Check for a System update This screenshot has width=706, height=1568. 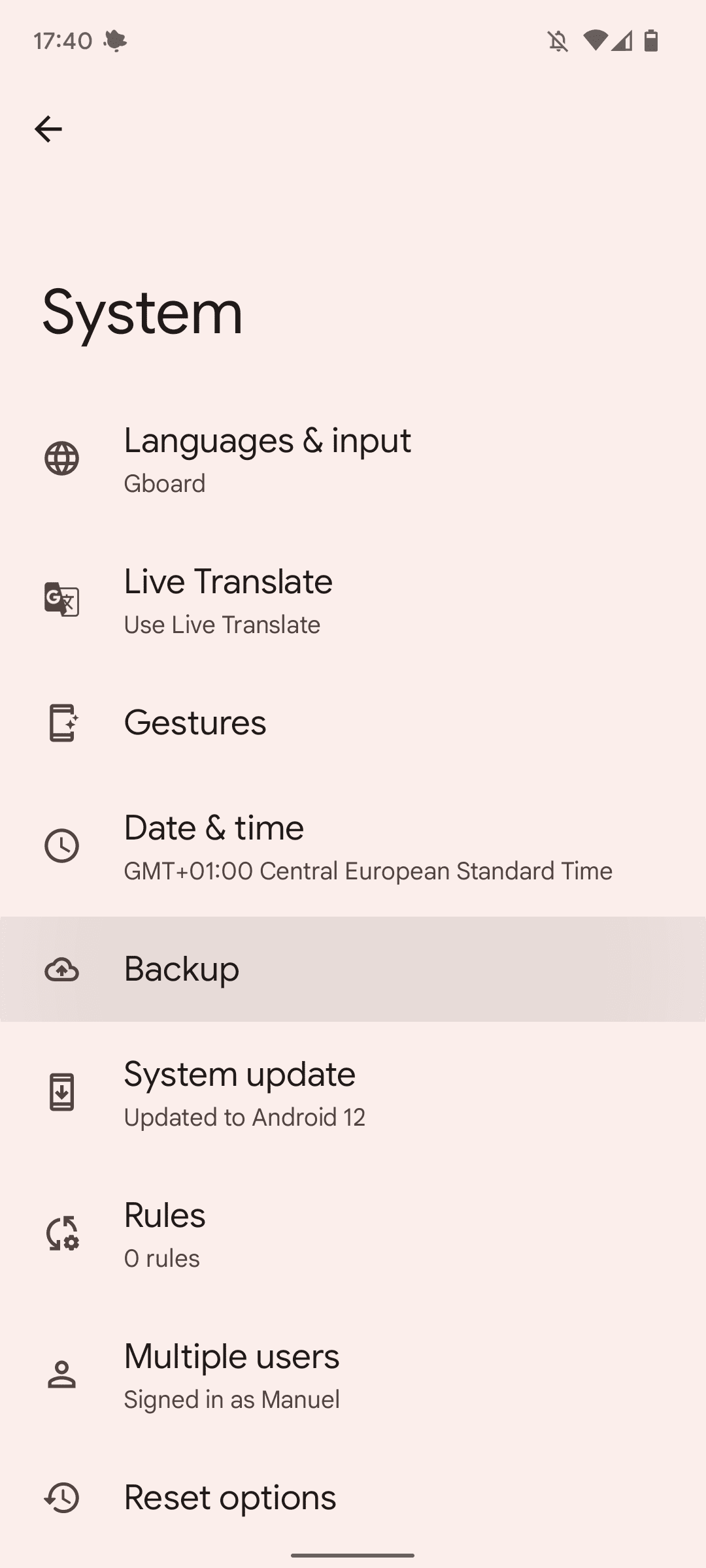tap(353, 1092)
